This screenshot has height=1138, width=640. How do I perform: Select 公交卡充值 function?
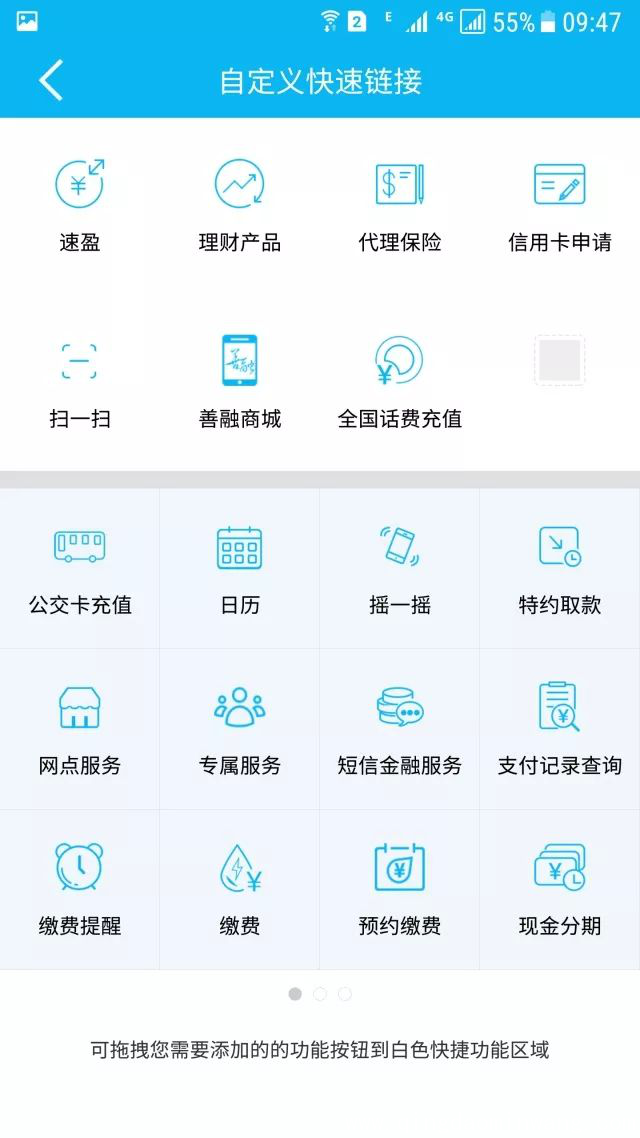pyautogui.click(x=80, y=568)
